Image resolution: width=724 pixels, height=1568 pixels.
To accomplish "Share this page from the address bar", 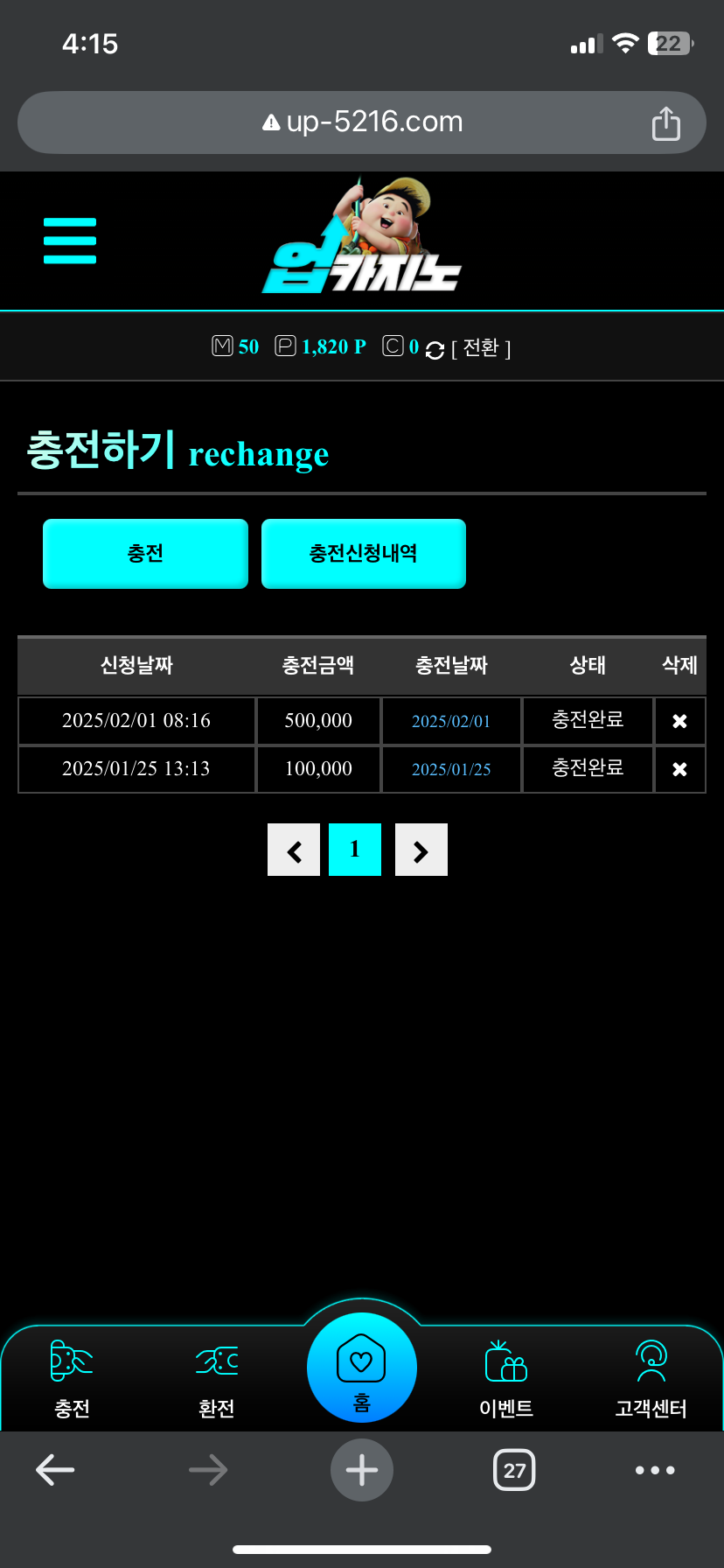I will (665, 123).
